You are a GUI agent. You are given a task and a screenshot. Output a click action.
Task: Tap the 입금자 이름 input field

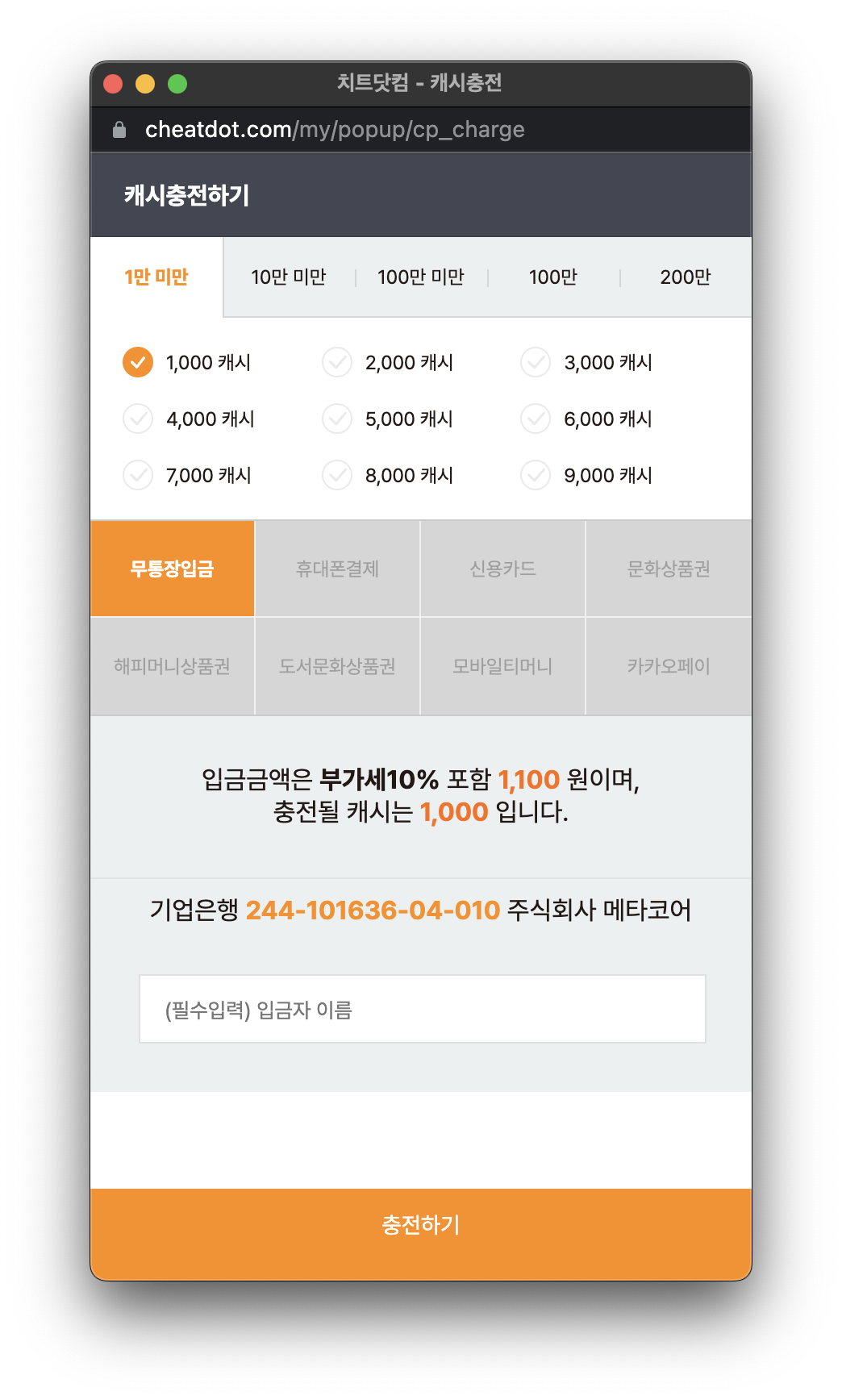coord(422,1010)
